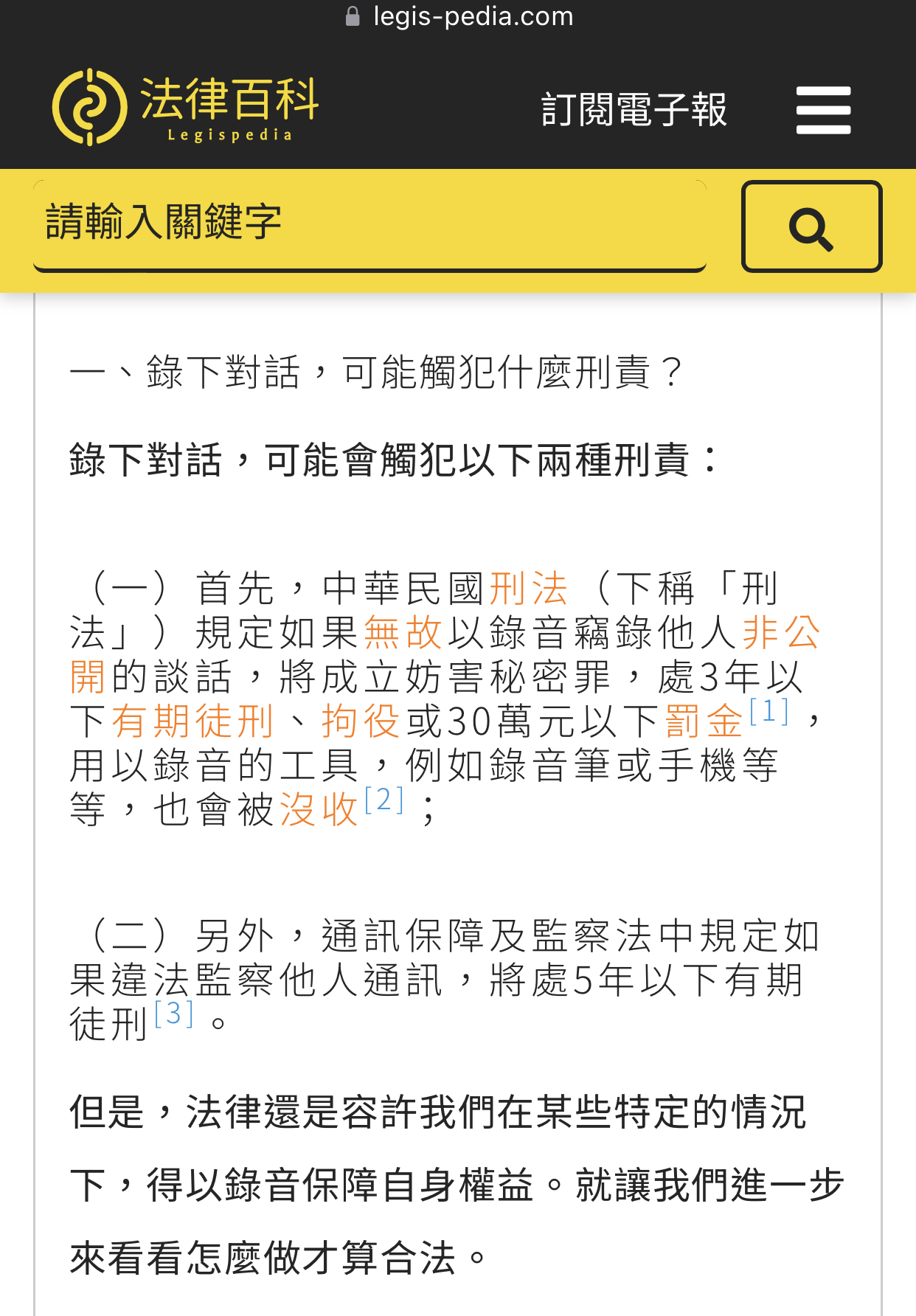Open the 拘役 term link
The height and width of the screenshot is (1316, 916).
point(361,721)
